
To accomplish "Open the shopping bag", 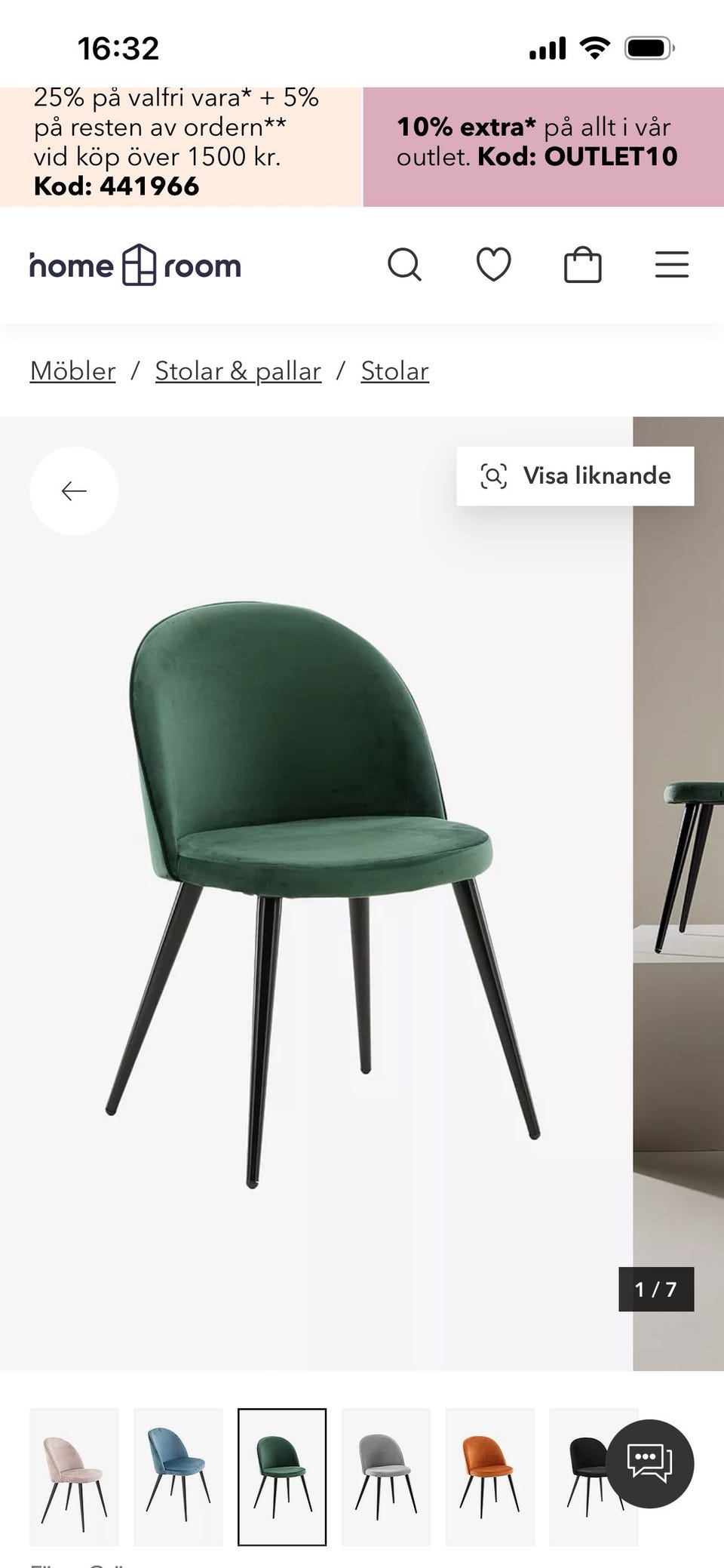I will click(x=582, y=266).
